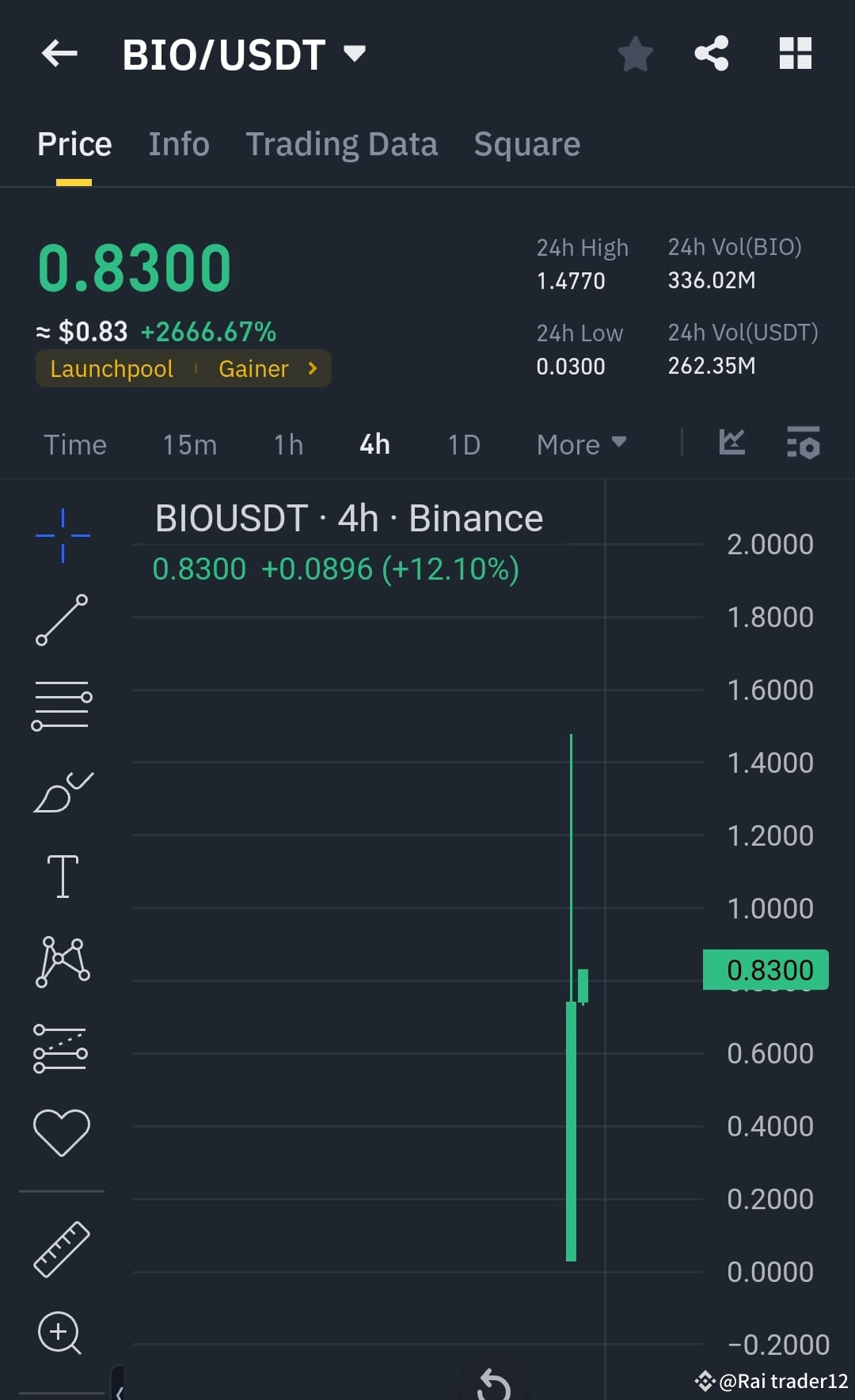This screenshot has height=1400, width=855.
Task: Toggle the favorite star for BIO/USDT
Action: click(x=634, y=54)
